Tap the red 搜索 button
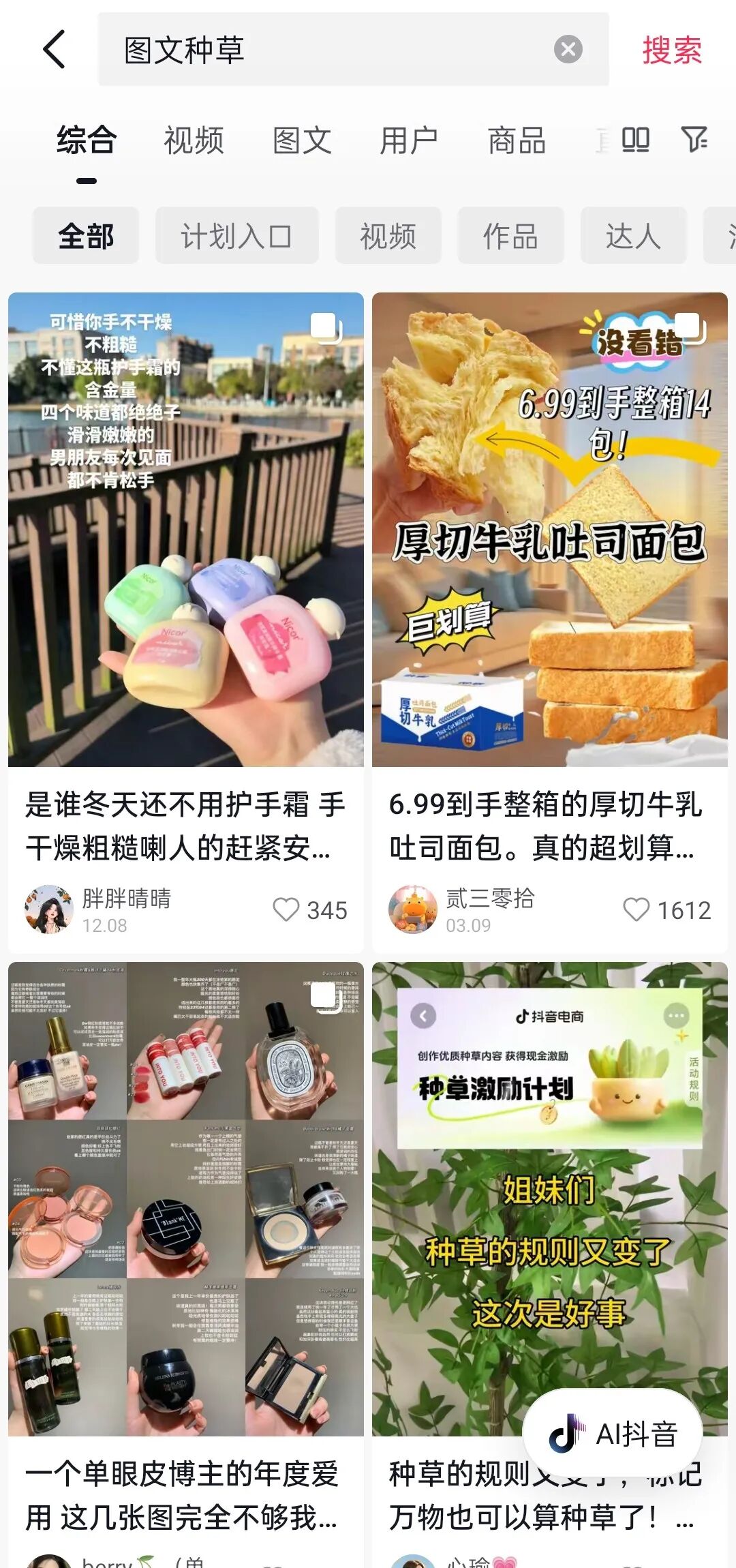This screenshot has height=1568, width=736. 671,50
